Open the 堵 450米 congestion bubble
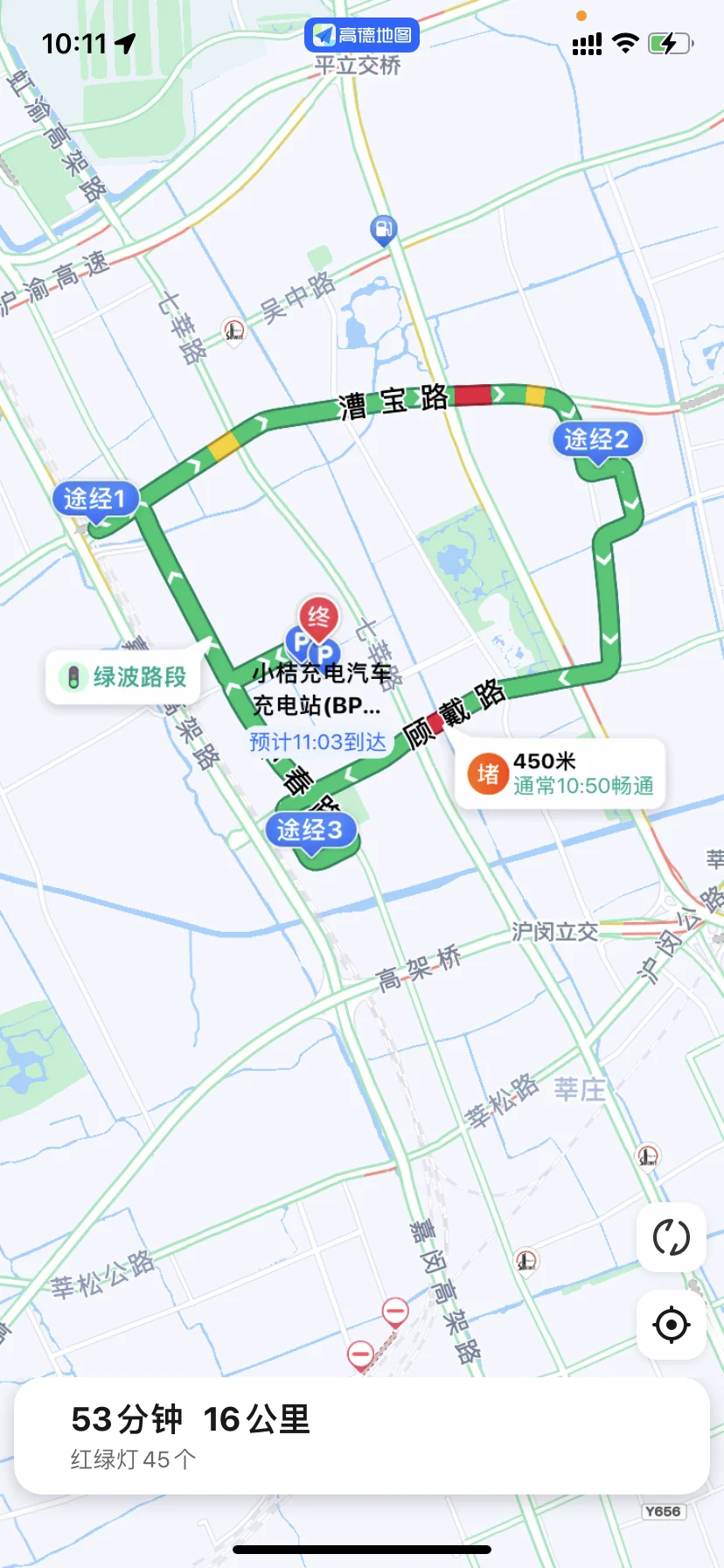The image size is (724, 1568). [560, 773]
